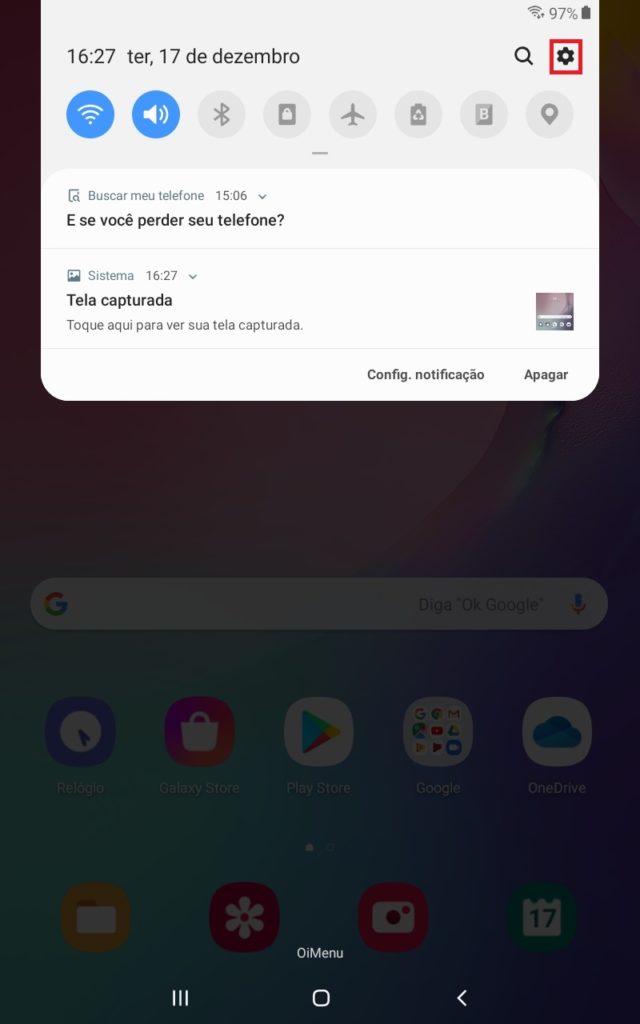View the captured screenshot thumbnail
The width and height of the screenshot is (640, 1024).
[554, 312]
